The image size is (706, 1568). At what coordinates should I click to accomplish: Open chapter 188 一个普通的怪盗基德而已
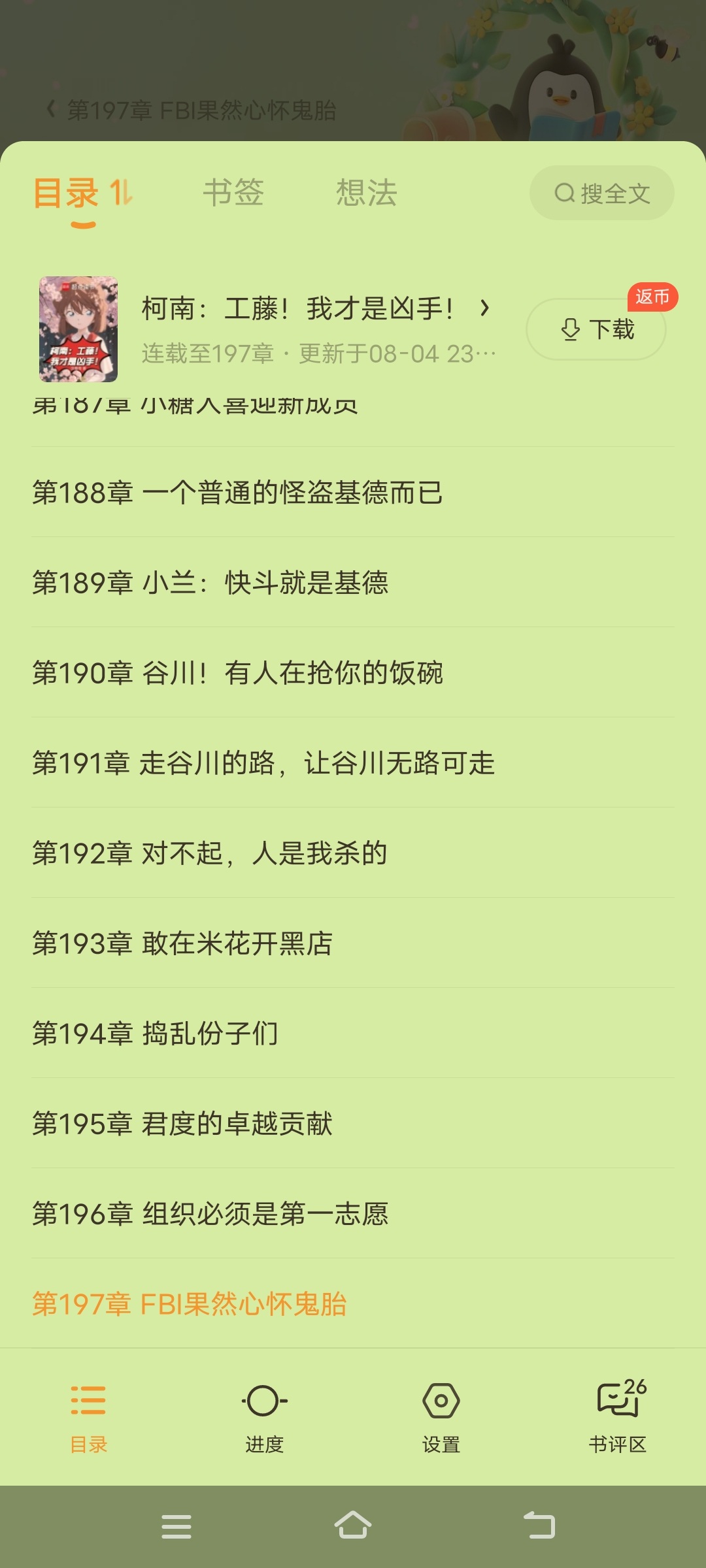(x=237, y=493)
